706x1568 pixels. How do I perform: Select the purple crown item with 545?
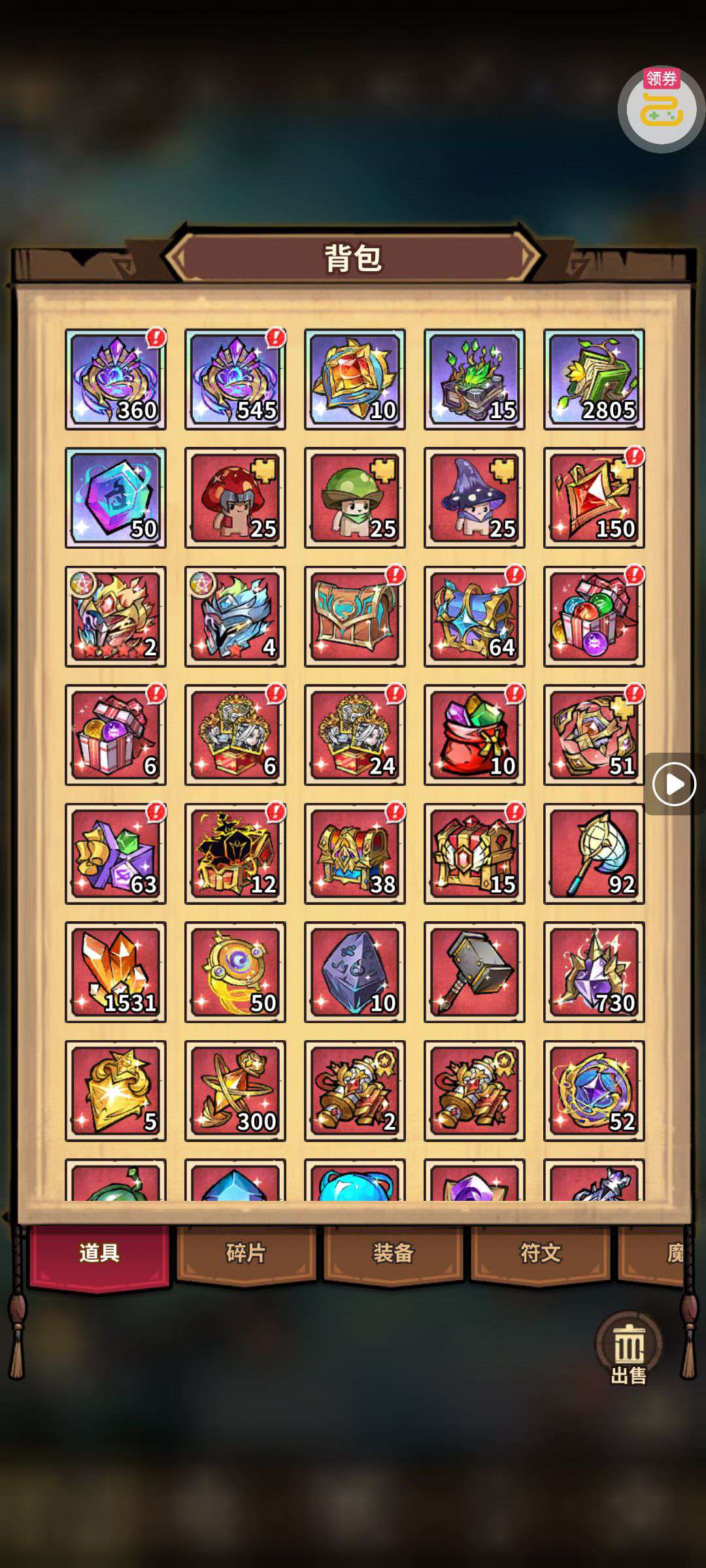[x=235, y=379]
